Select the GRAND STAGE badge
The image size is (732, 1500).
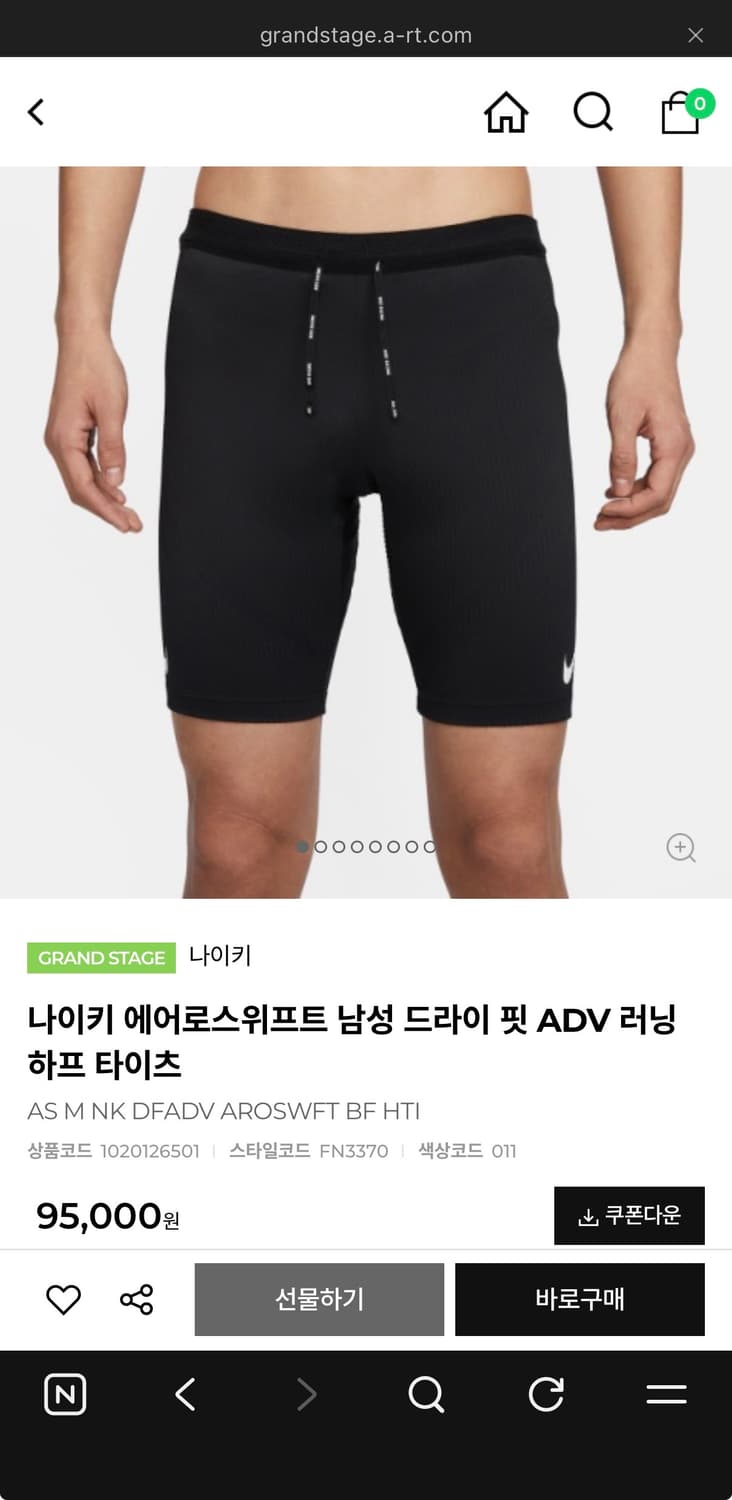[101, 957]
